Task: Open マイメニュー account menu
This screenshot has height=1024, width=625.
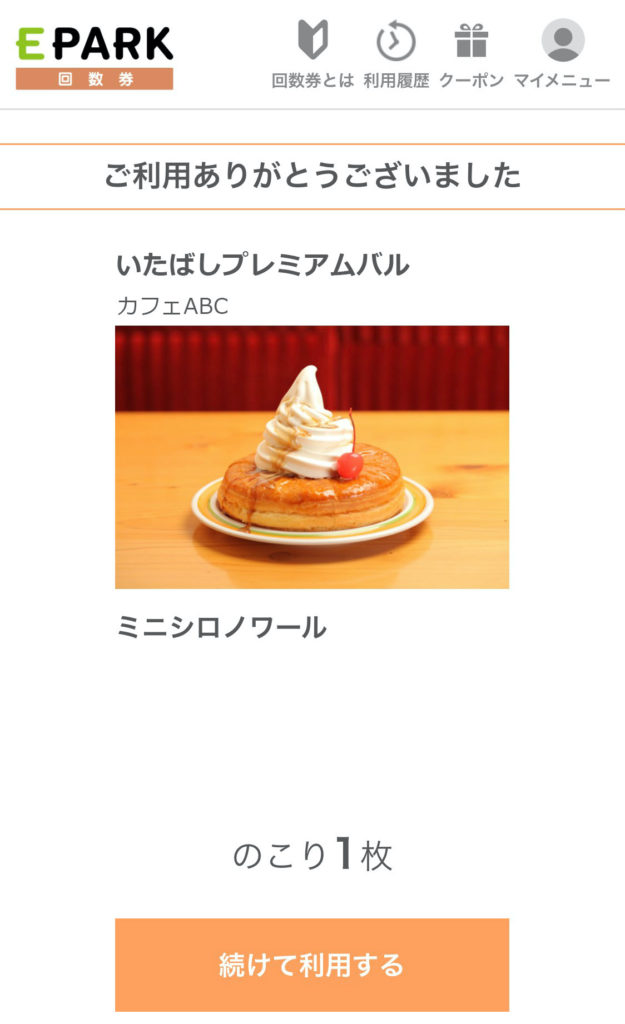Action: pos(562,55)
